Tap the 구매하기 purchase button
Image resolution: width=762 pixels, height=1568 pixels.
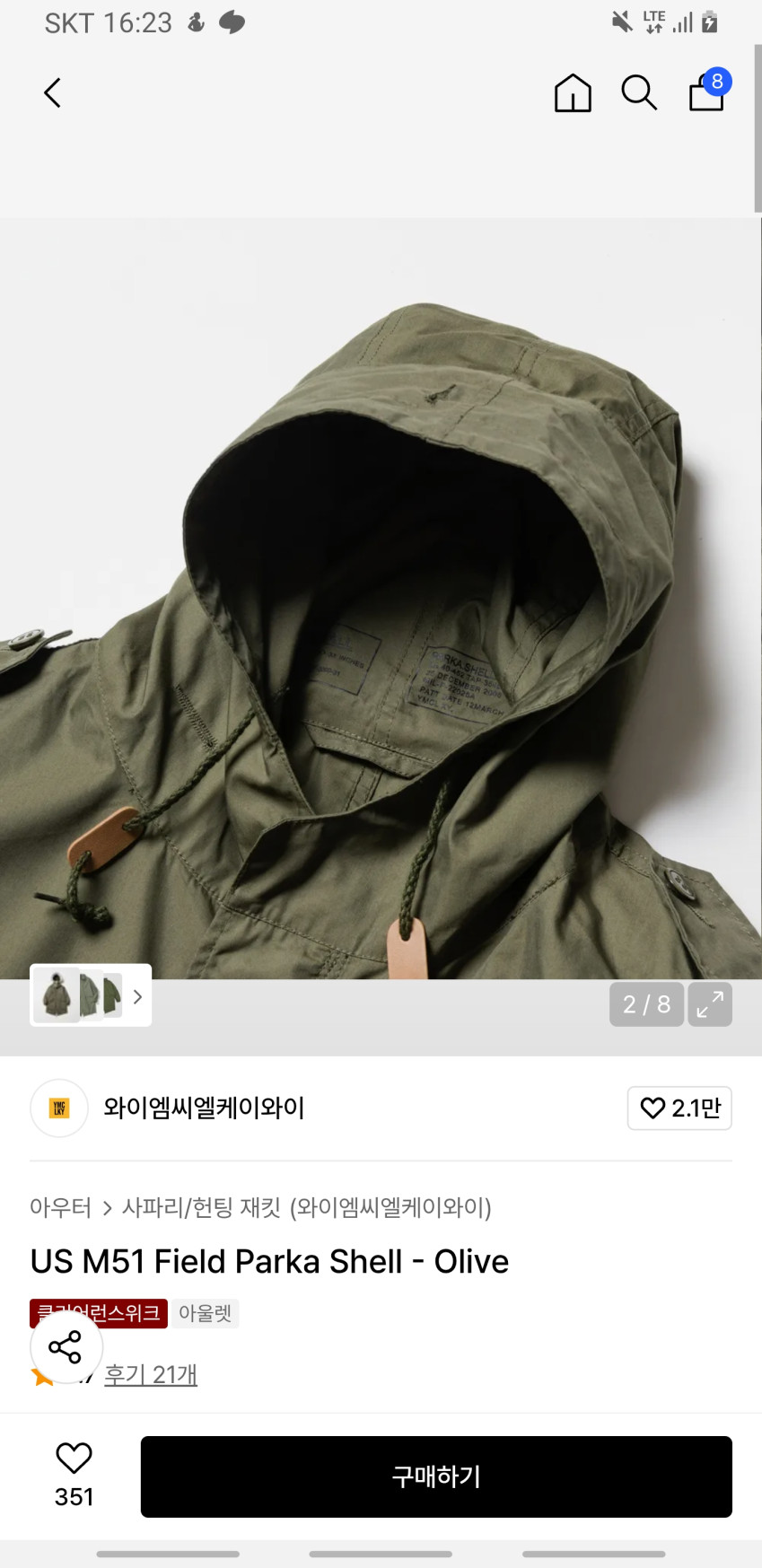click(x=436, y=1476)
